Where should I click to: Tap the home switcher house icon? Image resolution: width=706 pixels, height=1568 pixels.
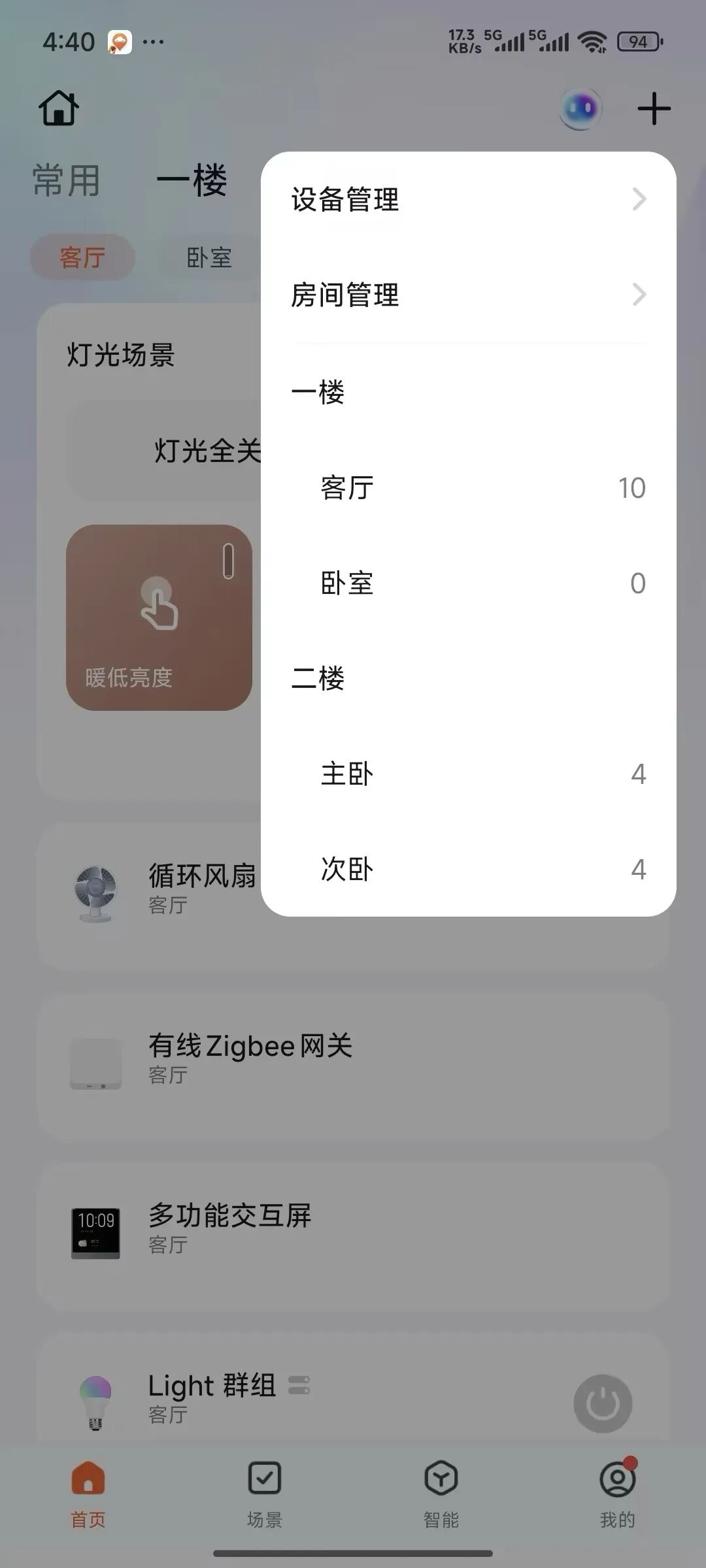(x=59, y=108)
